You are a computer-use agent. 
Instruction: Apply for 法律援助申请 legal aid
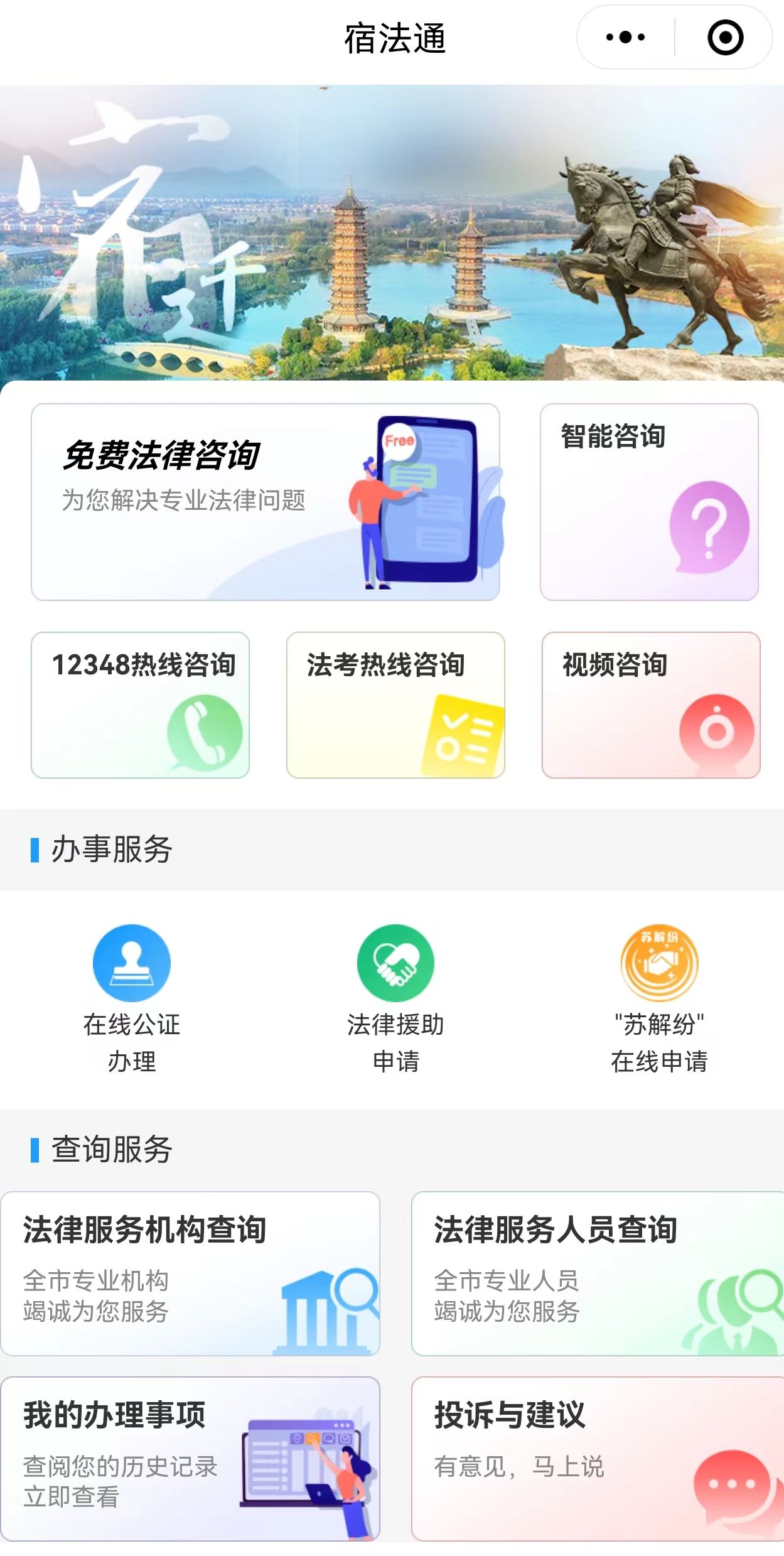(395, 997)
